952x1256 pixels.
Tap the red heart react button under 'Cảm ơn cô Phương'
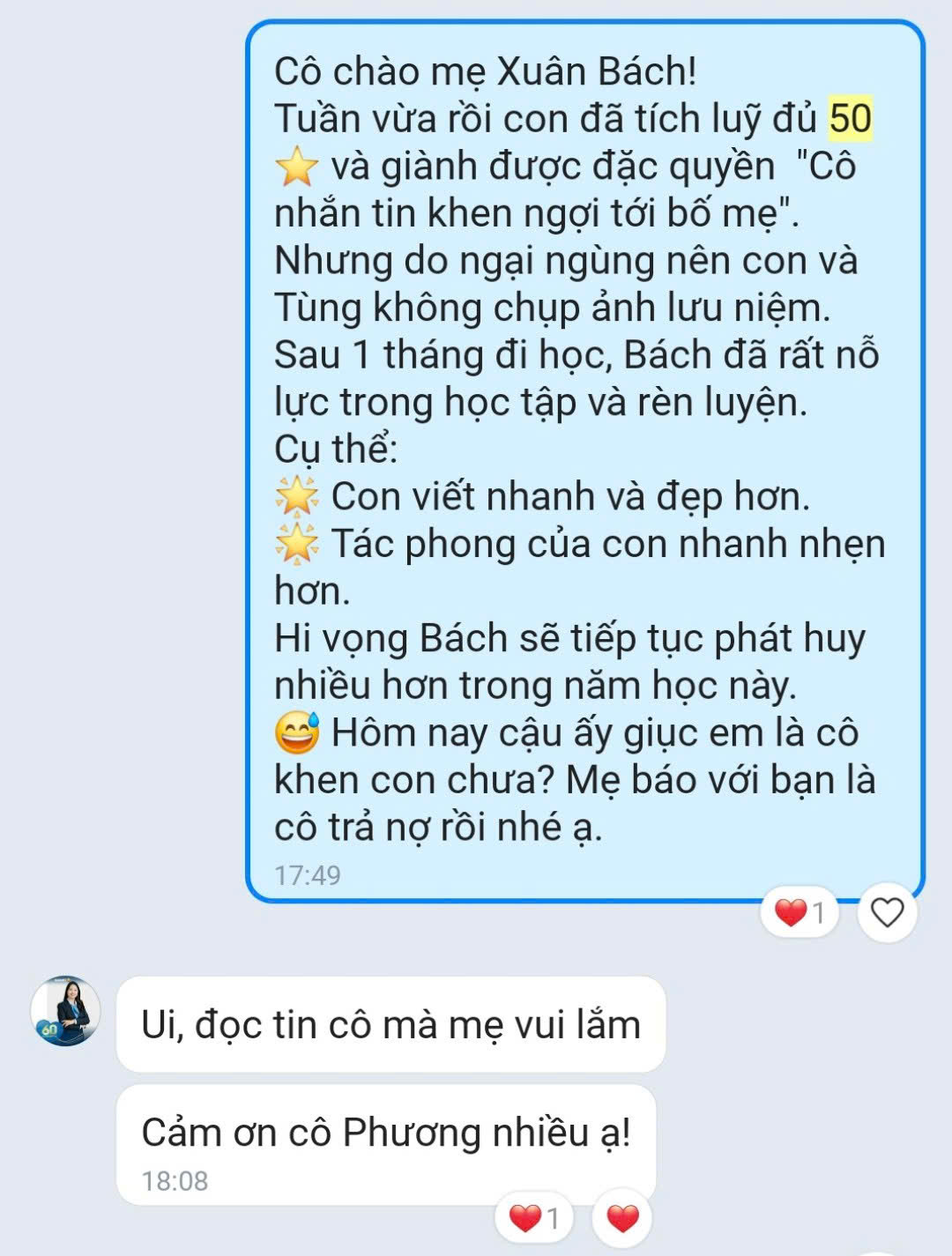(623, 1219)
